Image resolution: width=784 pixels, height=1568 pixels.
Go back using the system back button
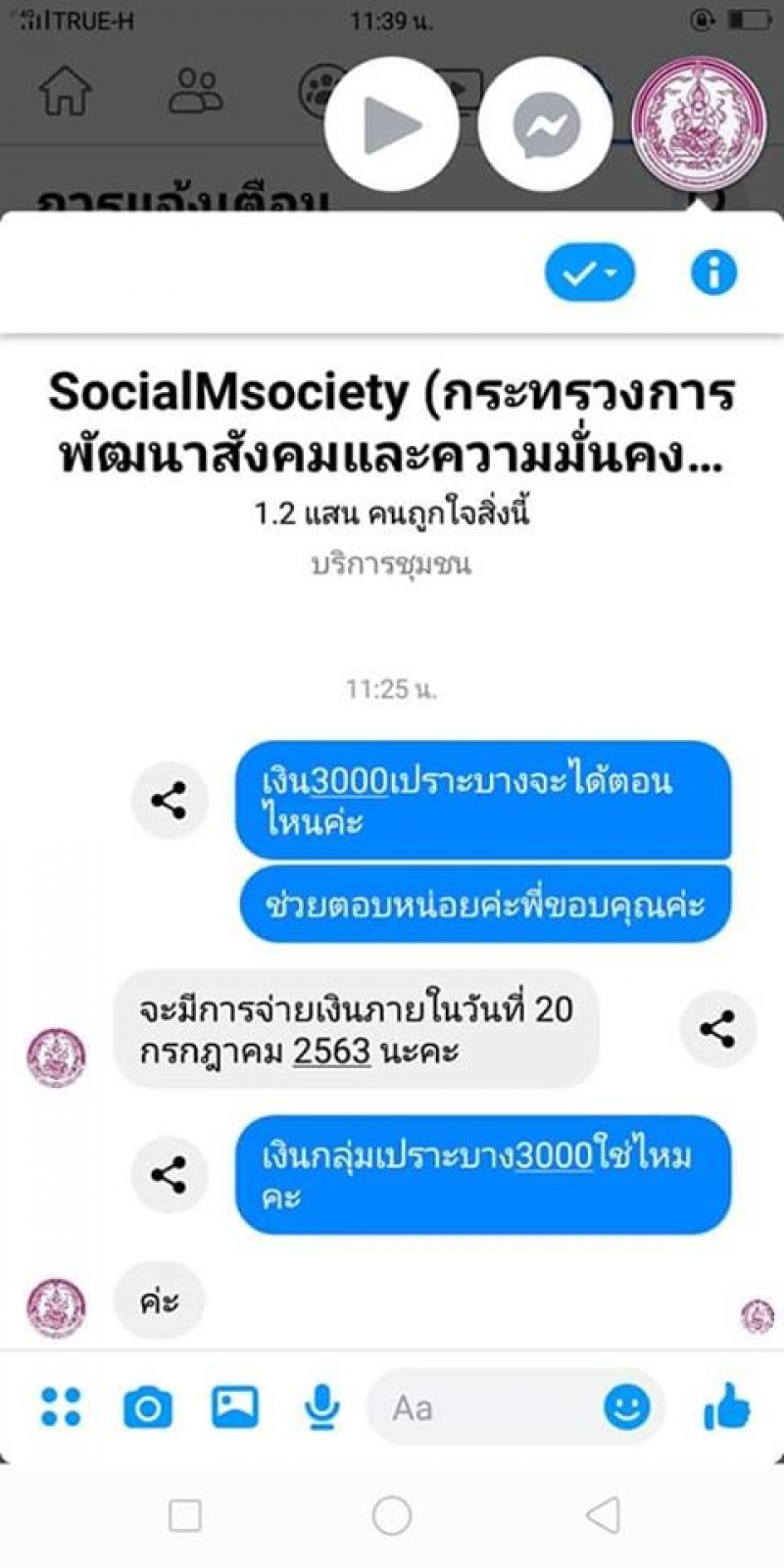coord(603,1515)
